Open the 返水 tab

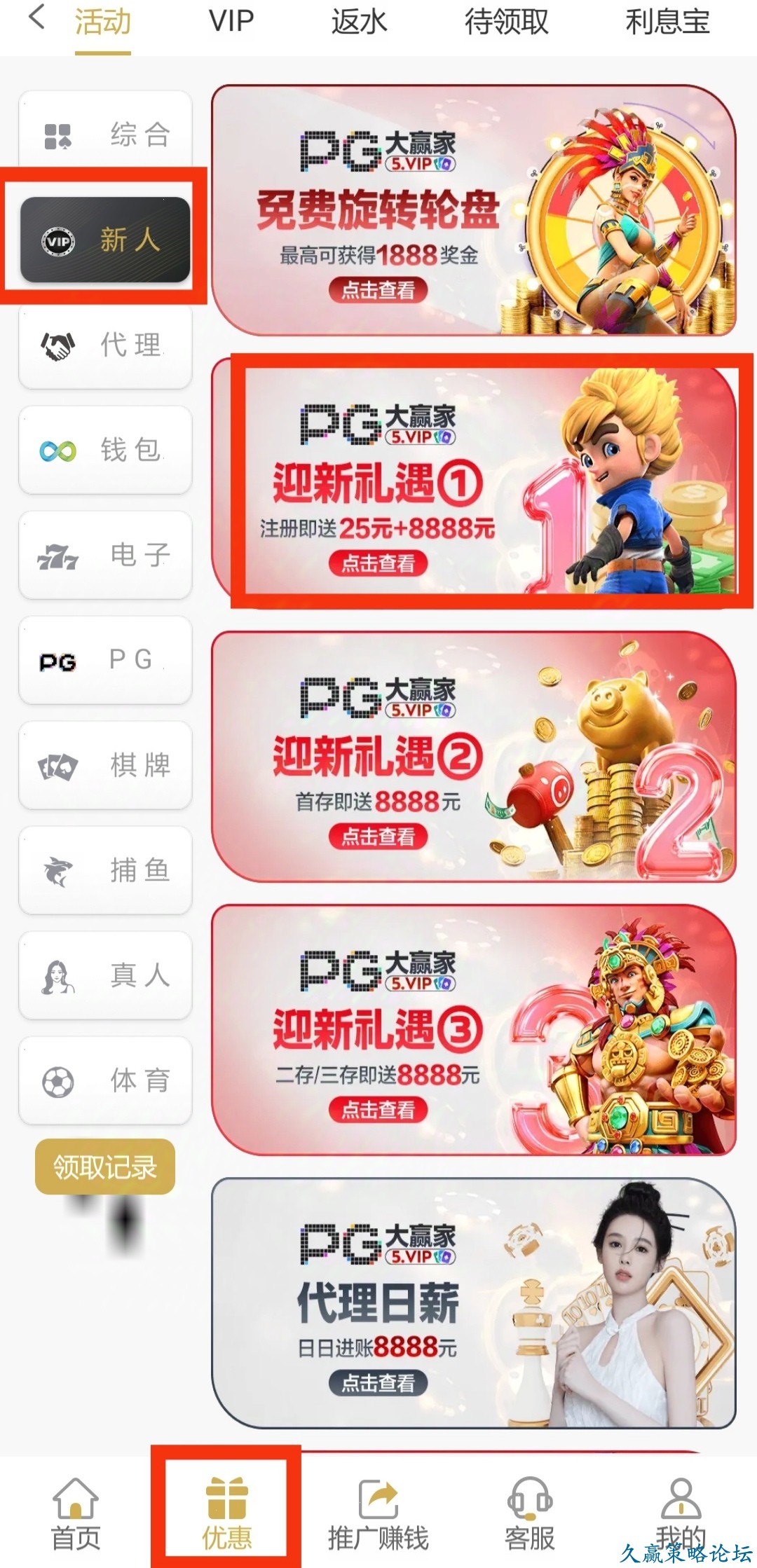359,22
